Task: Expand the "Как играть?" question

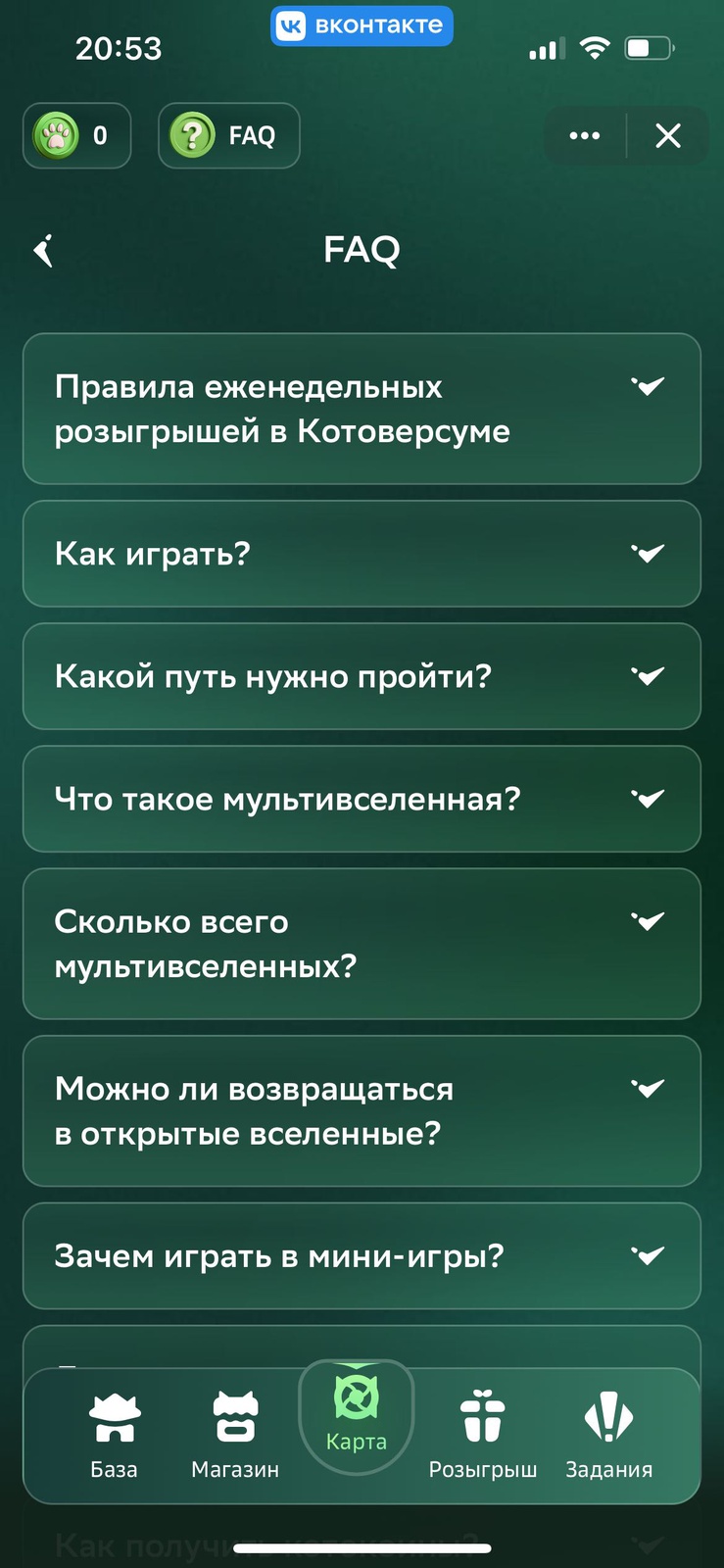Action: click(362, 554)
